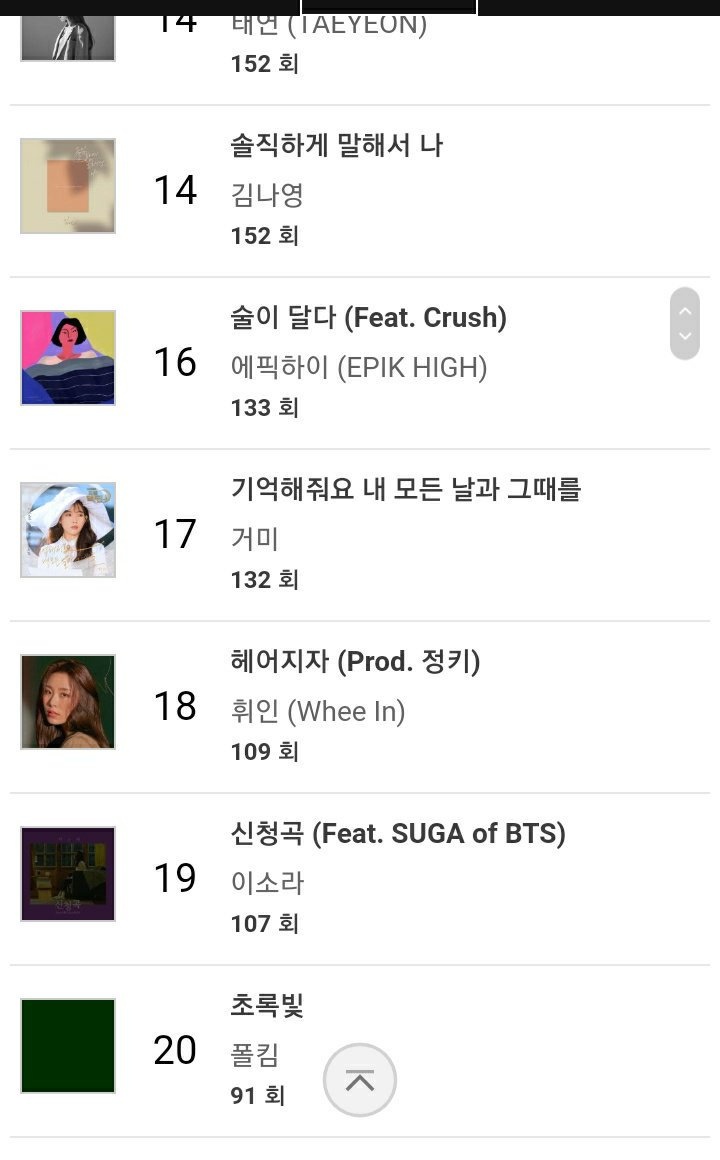Open 술이 달다 (Feat. Crush) by EPIK HIGH
The width and height of the screenshot is (720, 1160).
[x=368, y=318]
